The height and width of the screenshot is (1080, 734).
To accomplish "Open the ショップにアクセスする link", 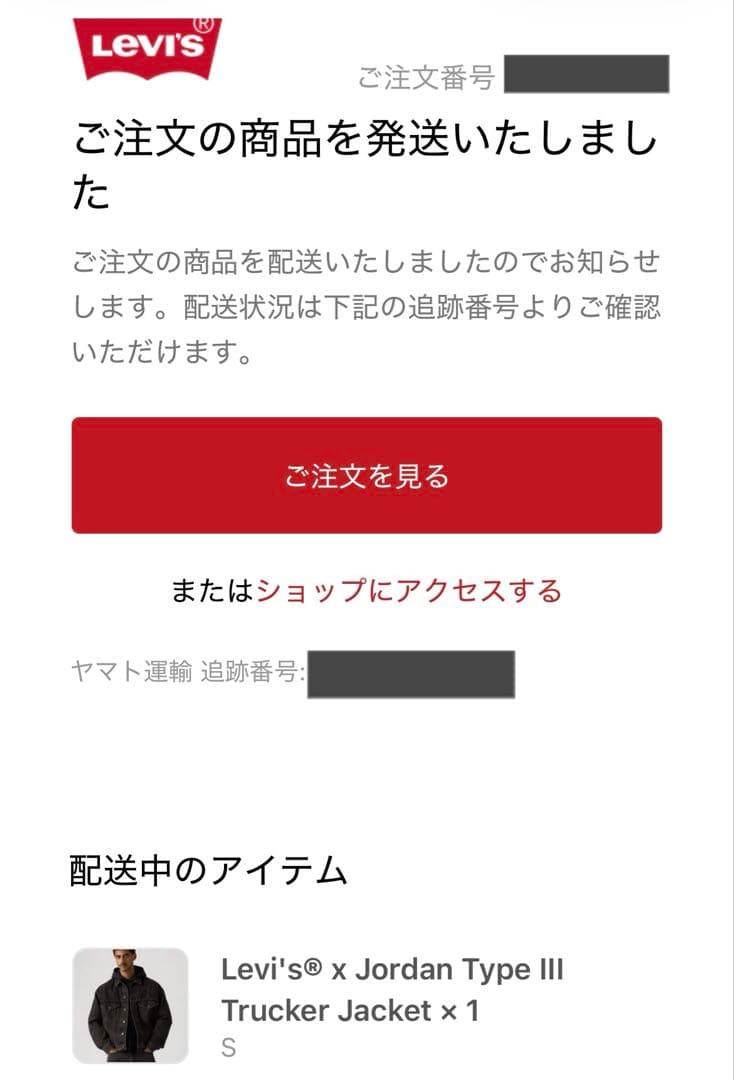I will (408, 591).
